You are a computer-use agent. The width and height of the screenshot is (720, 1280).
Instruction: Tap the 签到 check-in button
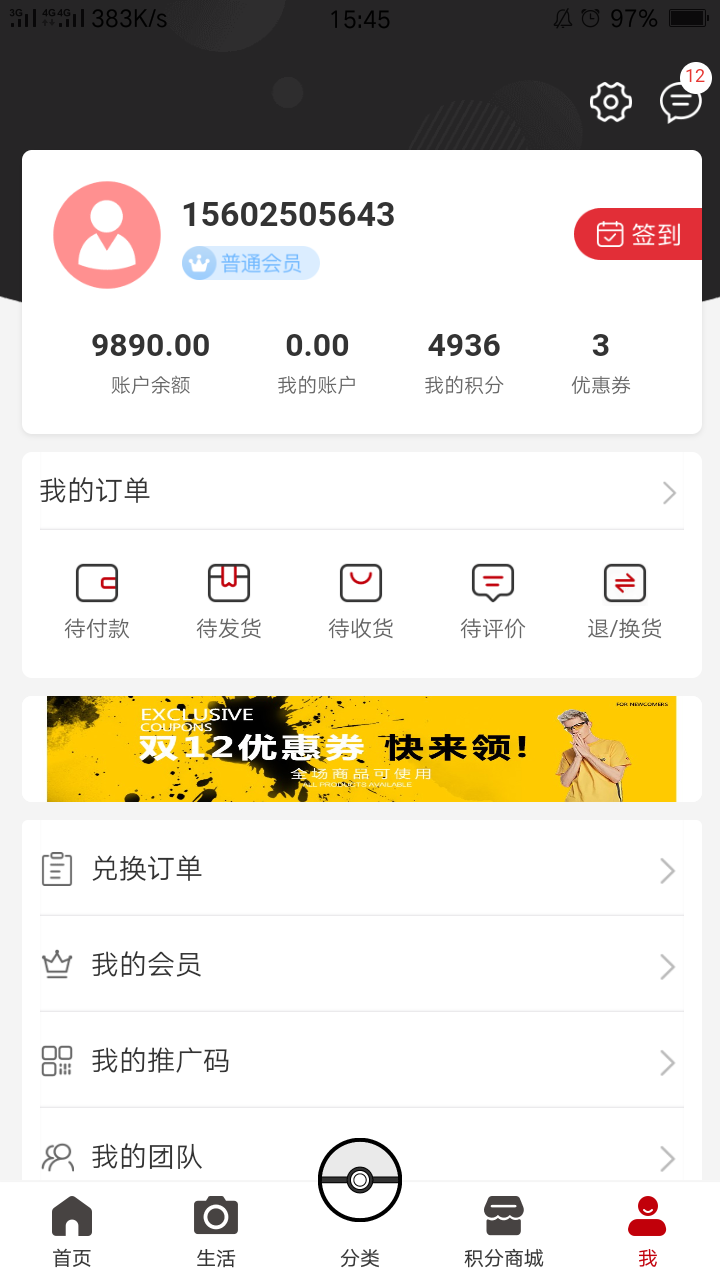[x=638, y=234]
